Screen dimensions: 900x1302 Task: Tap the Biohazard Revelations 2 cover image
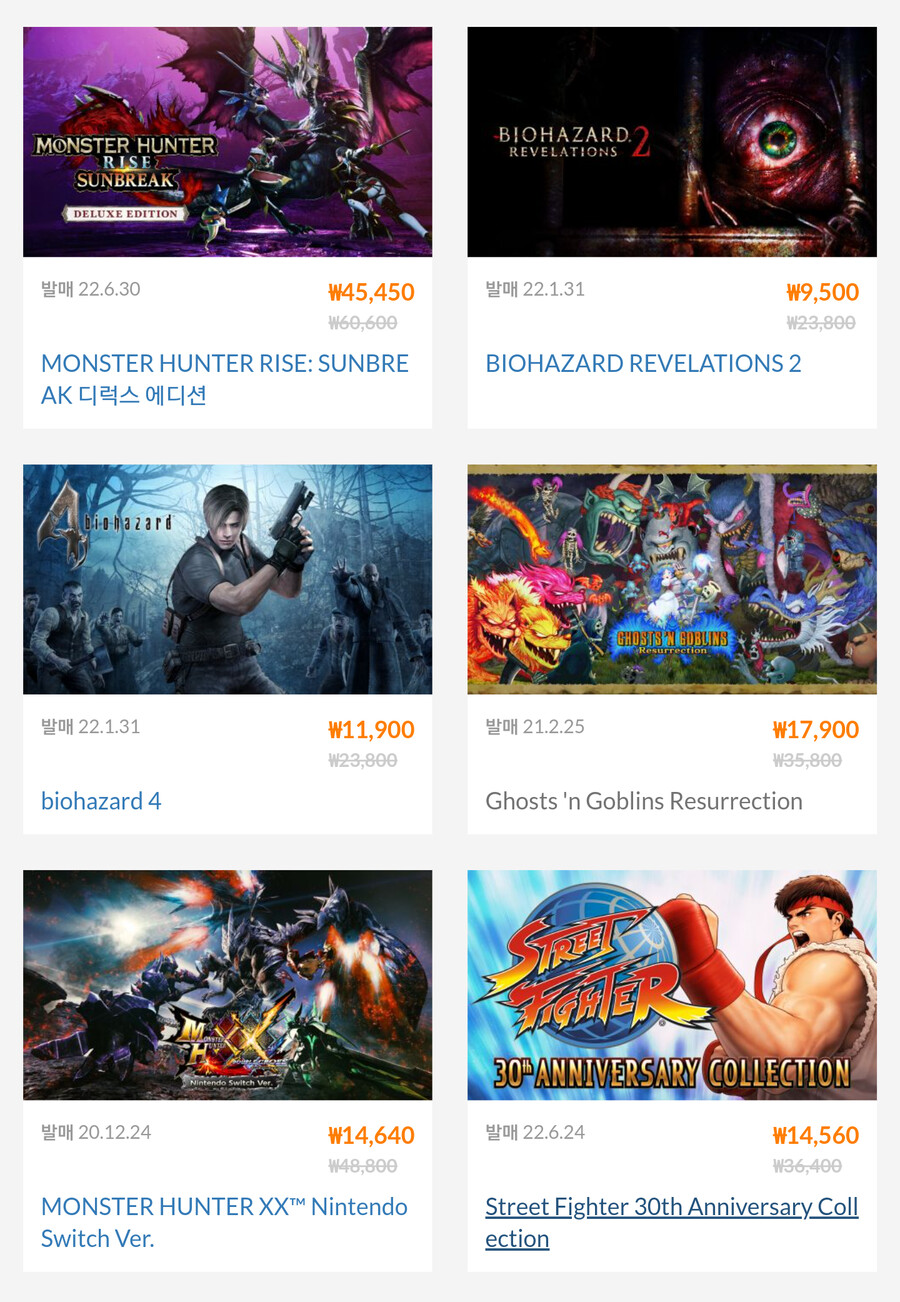pos(672,142)
